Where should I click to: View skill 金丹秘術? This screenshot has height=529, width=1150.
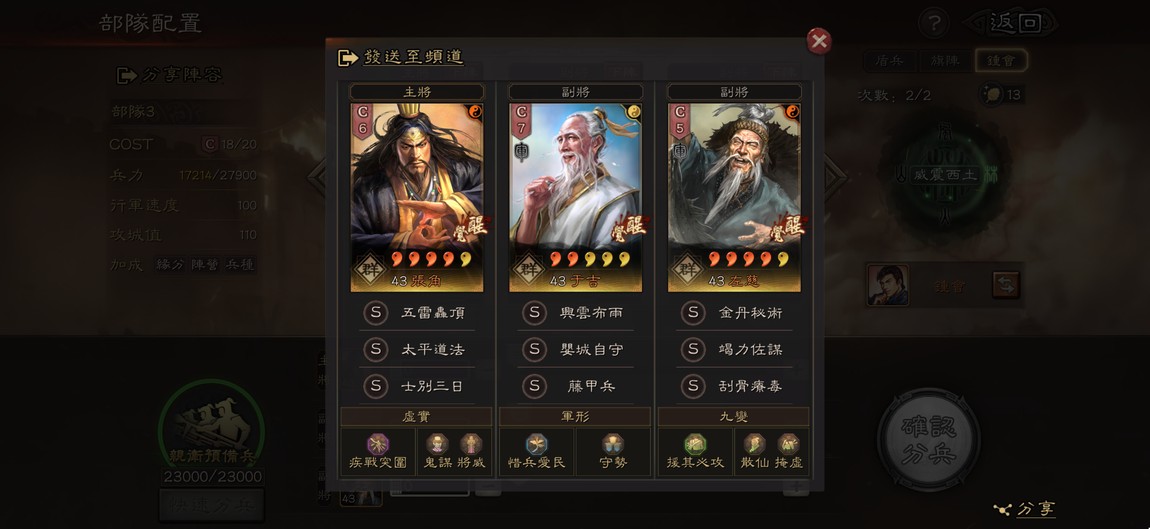pyautogui.click(x=734, y=313)
